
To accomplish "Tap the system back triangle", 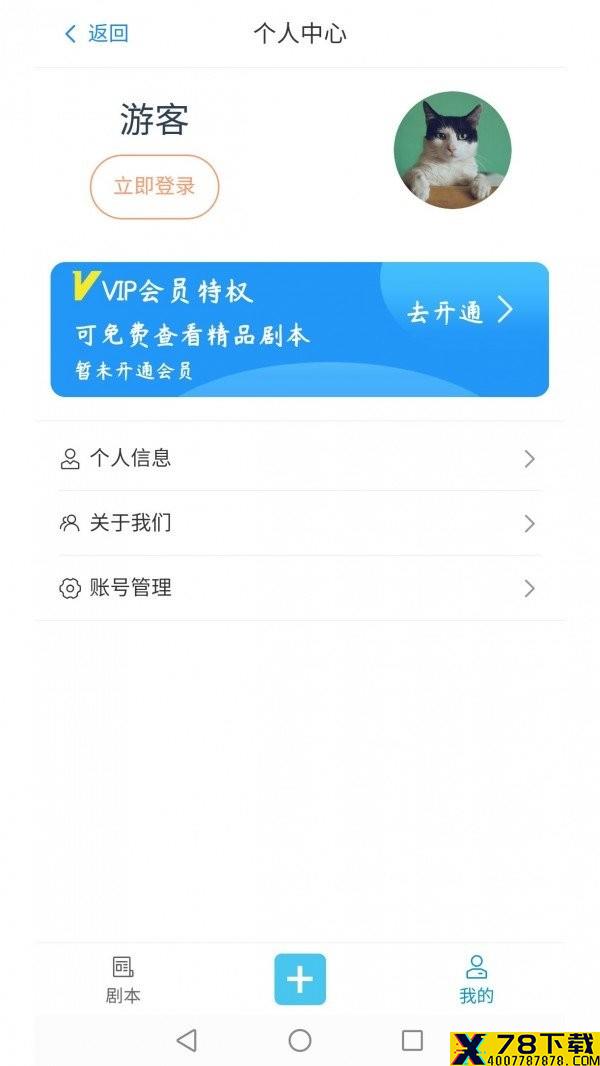I will [187, 1040].
